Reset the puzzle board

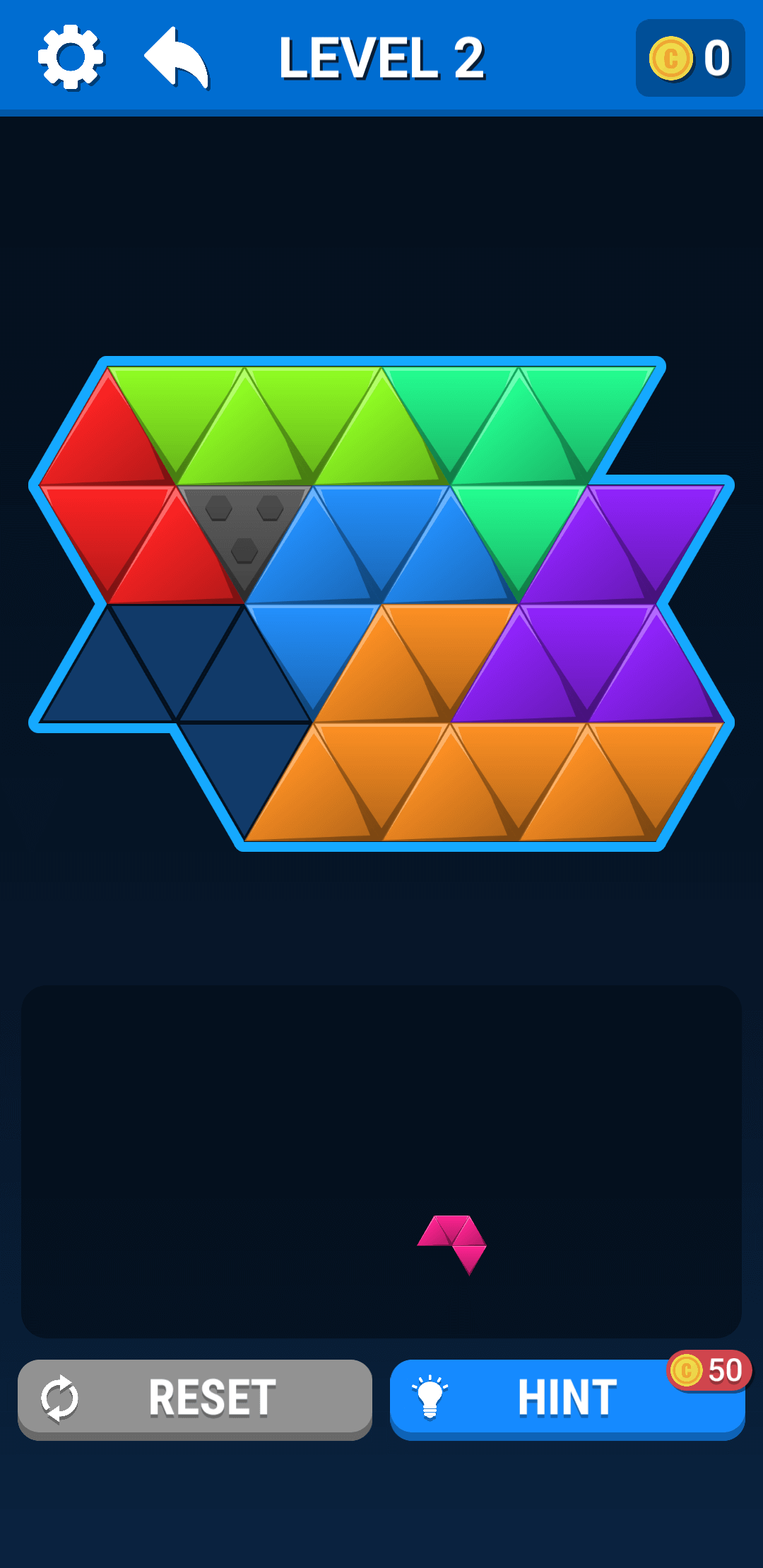tap(195, 1399)
